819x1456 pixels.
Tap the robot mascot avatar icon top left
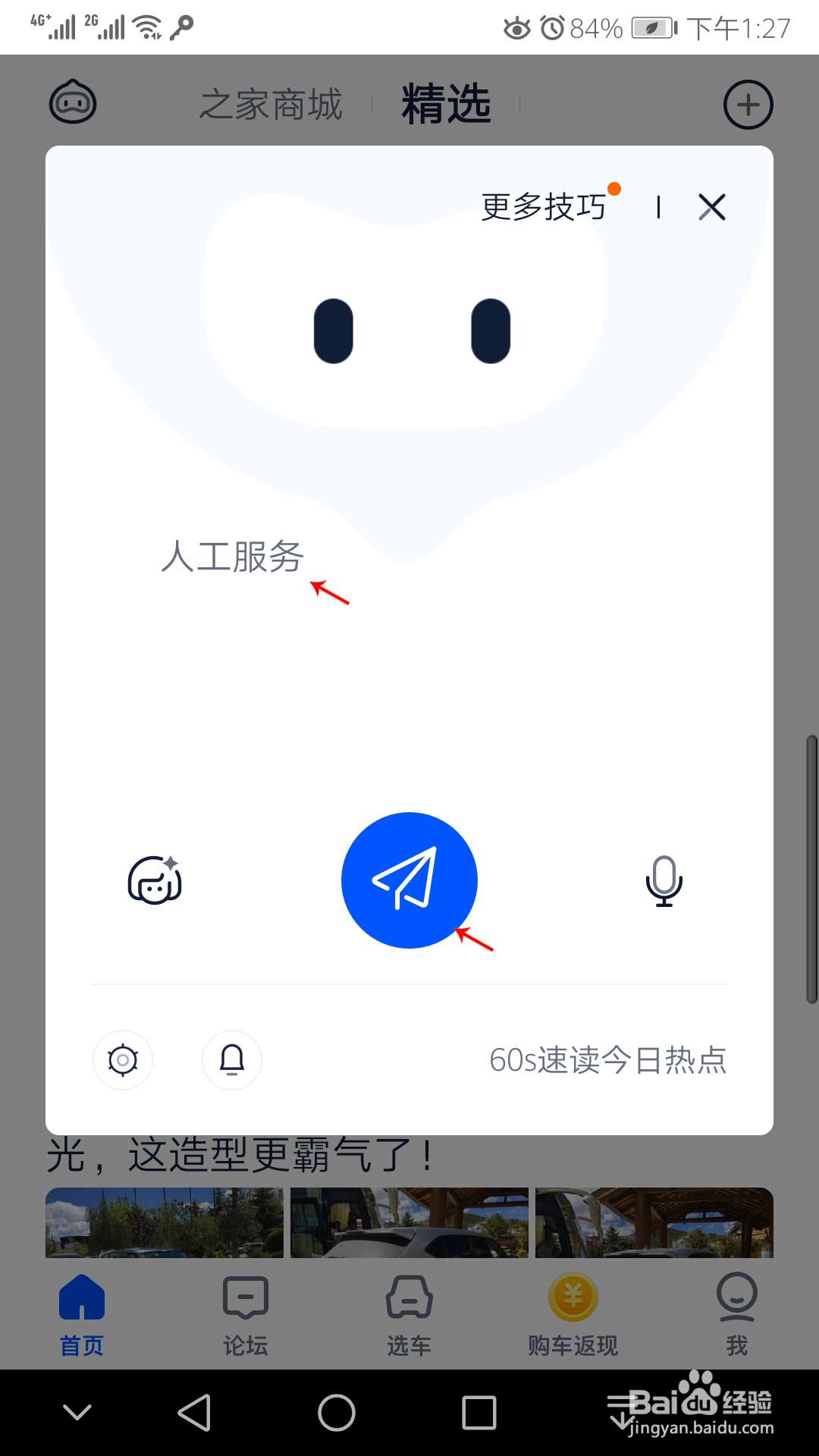(74, 102)
